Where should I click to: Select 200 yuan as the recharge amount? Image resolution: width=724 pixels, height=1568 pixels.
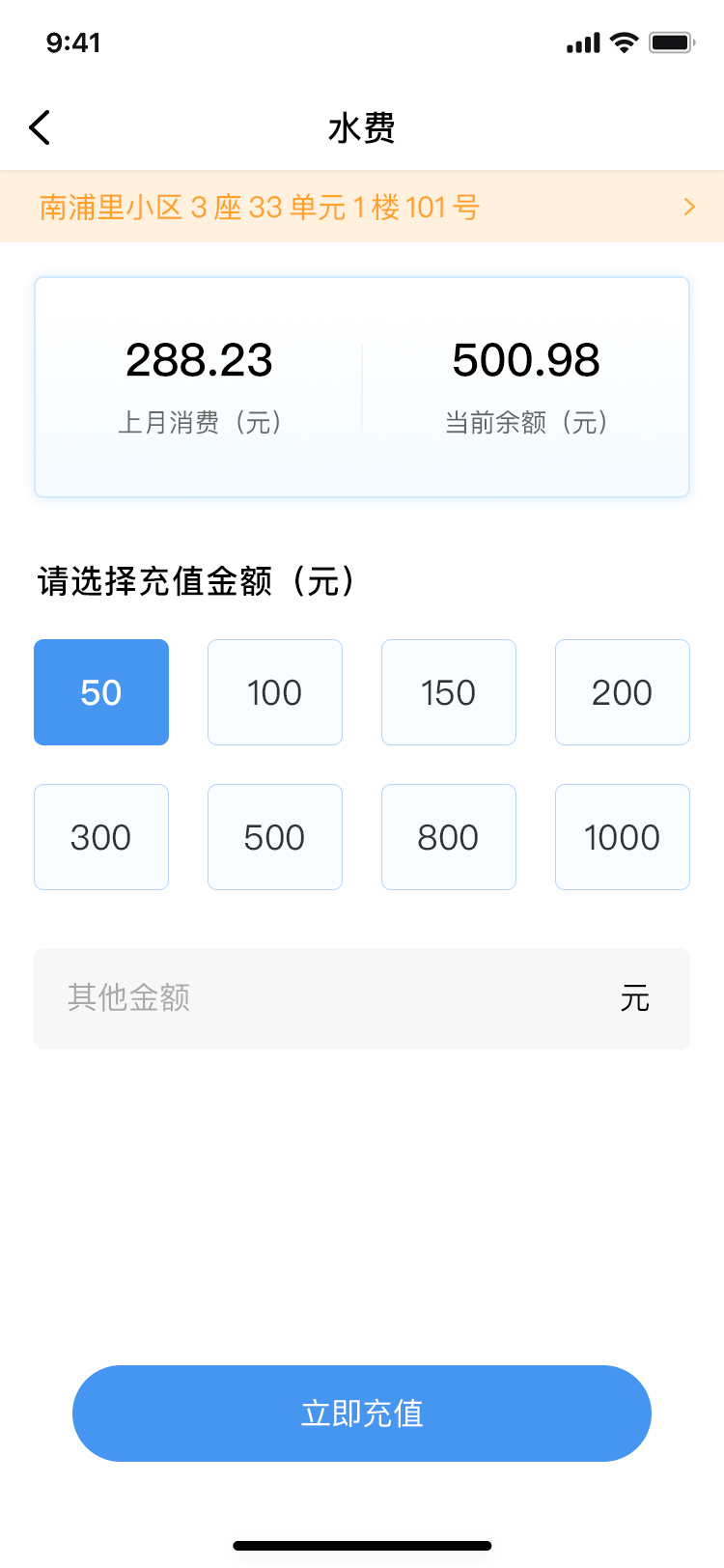tap(623, 692)
